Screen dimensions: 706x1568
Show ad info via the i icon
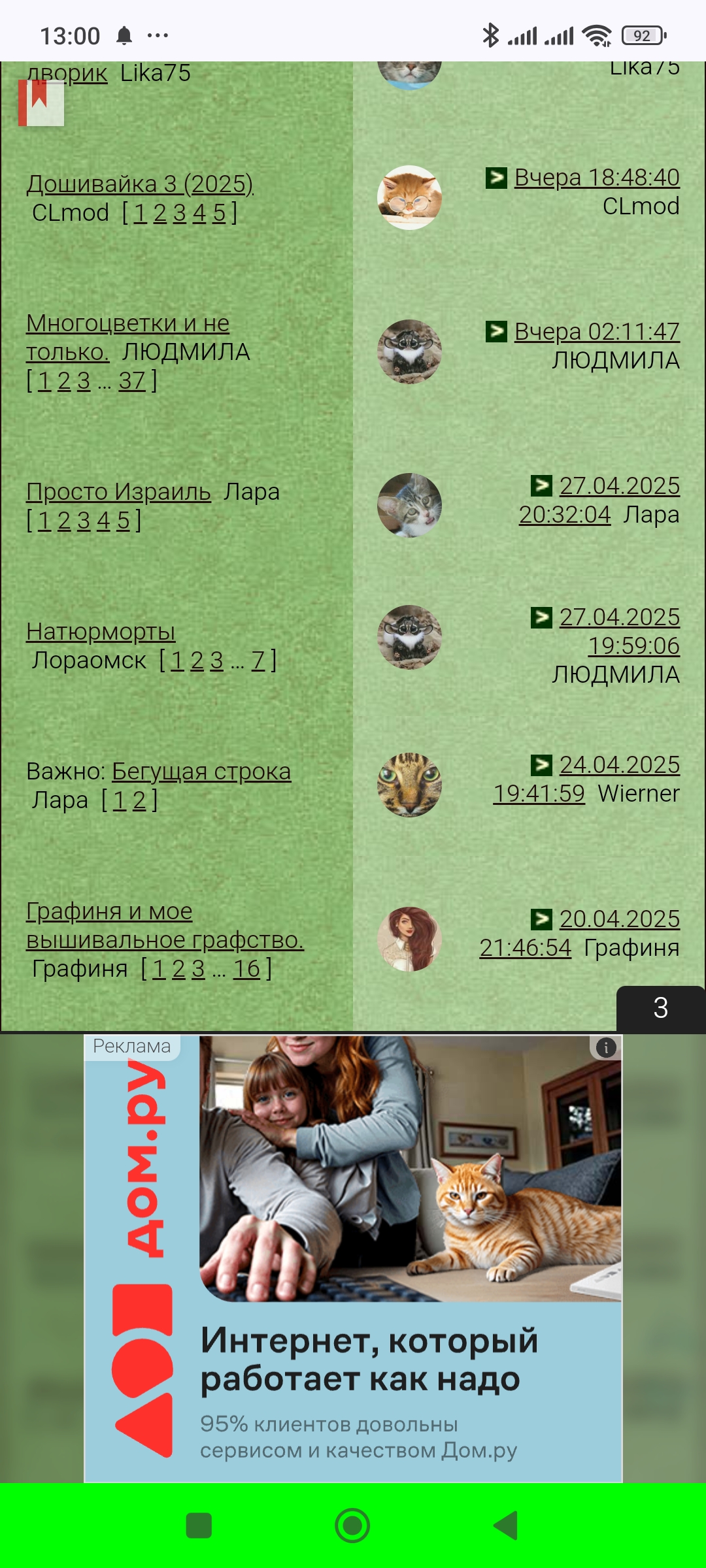click(x=606, y=1048)
